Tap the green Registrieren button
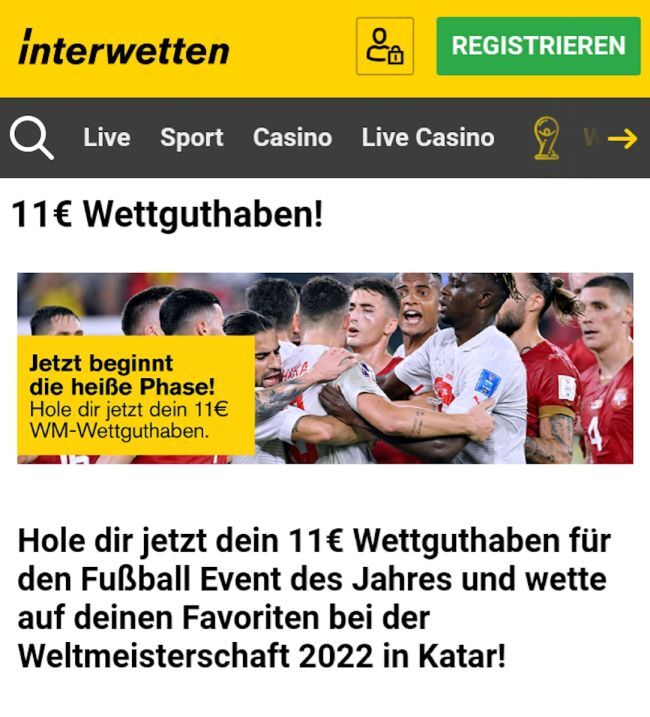 pos(538,46)
